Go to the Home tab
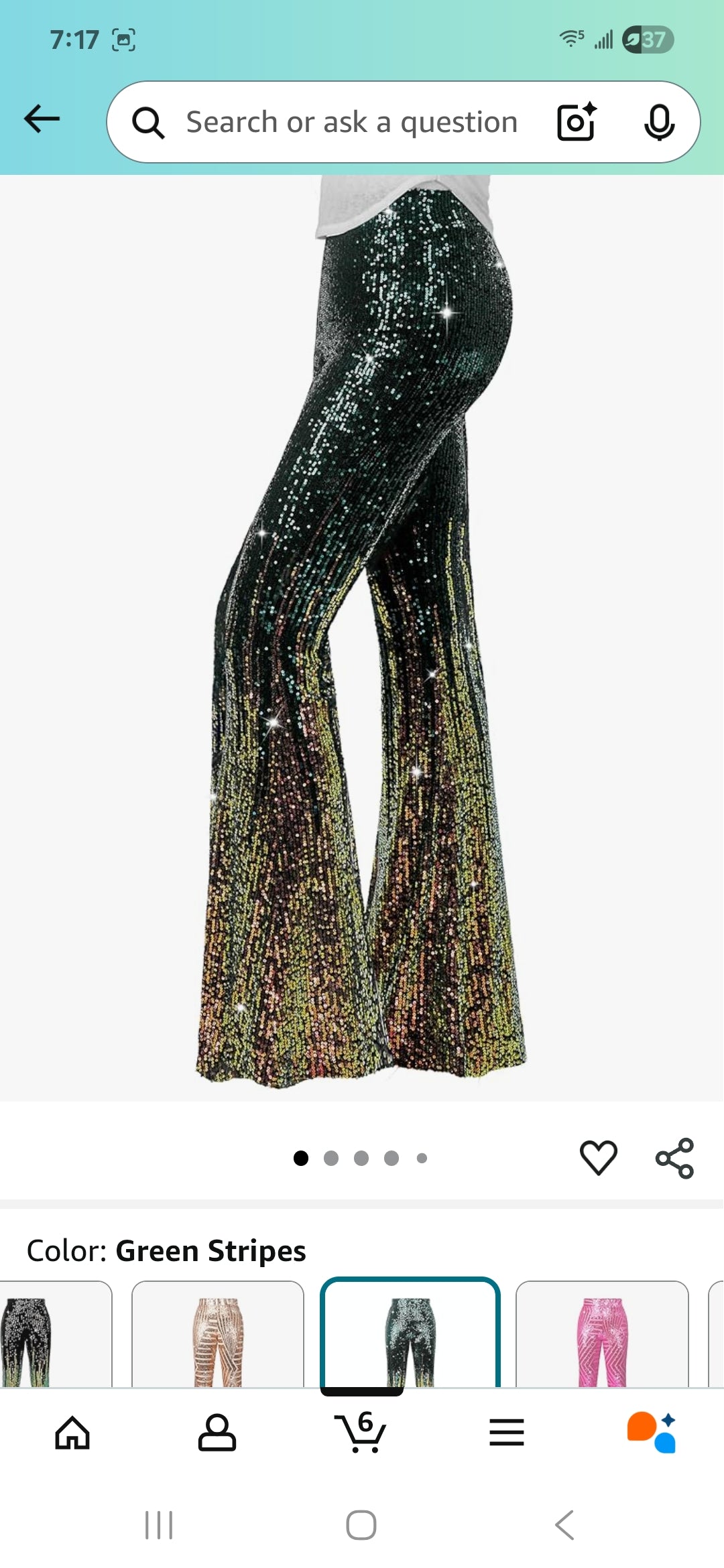 click(x=72, y=1433)
